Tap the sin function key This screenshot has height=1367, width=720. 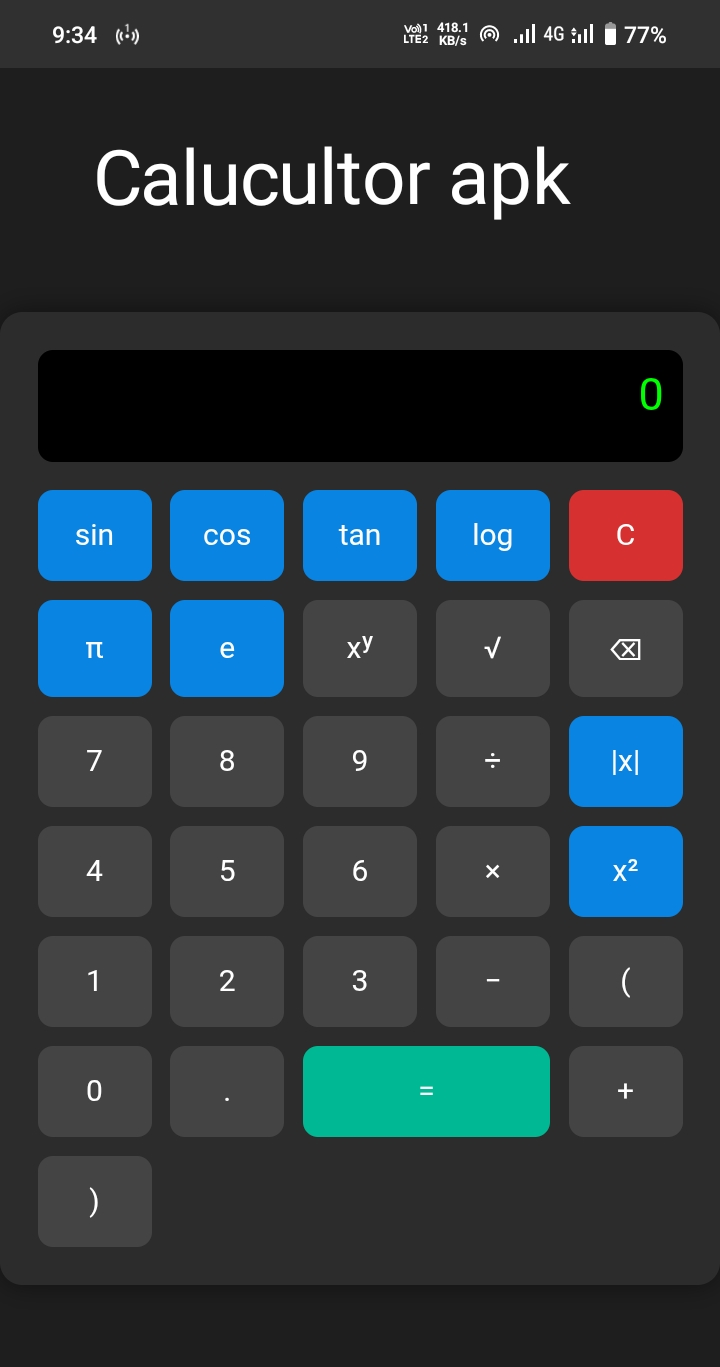(95, 535)
